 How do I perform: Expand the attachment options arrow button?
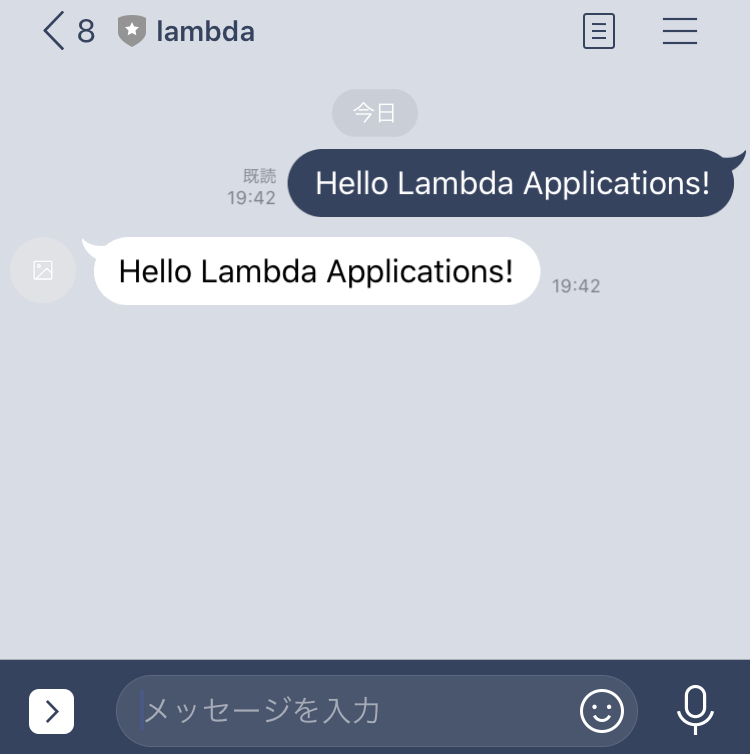click(x=51, y=711)
